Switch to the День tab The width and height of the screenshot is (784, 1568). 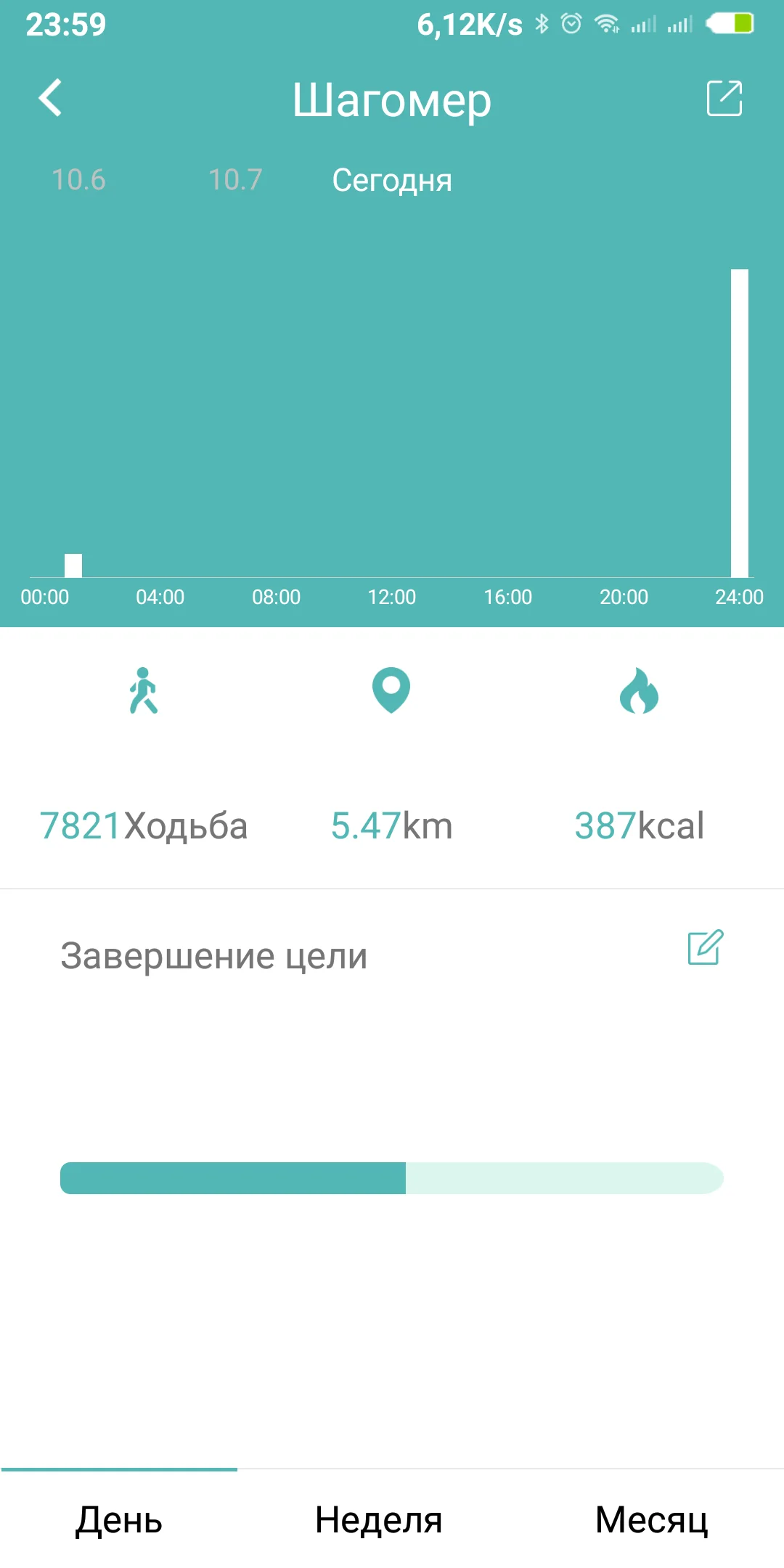[x=119, y=1519]
